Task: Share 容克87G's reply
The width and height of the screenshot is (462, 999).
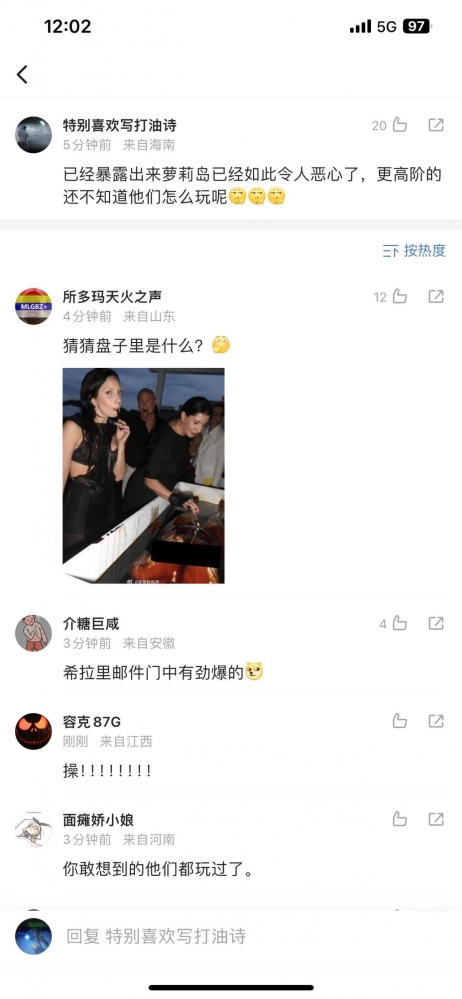Action: pos(436,721)
